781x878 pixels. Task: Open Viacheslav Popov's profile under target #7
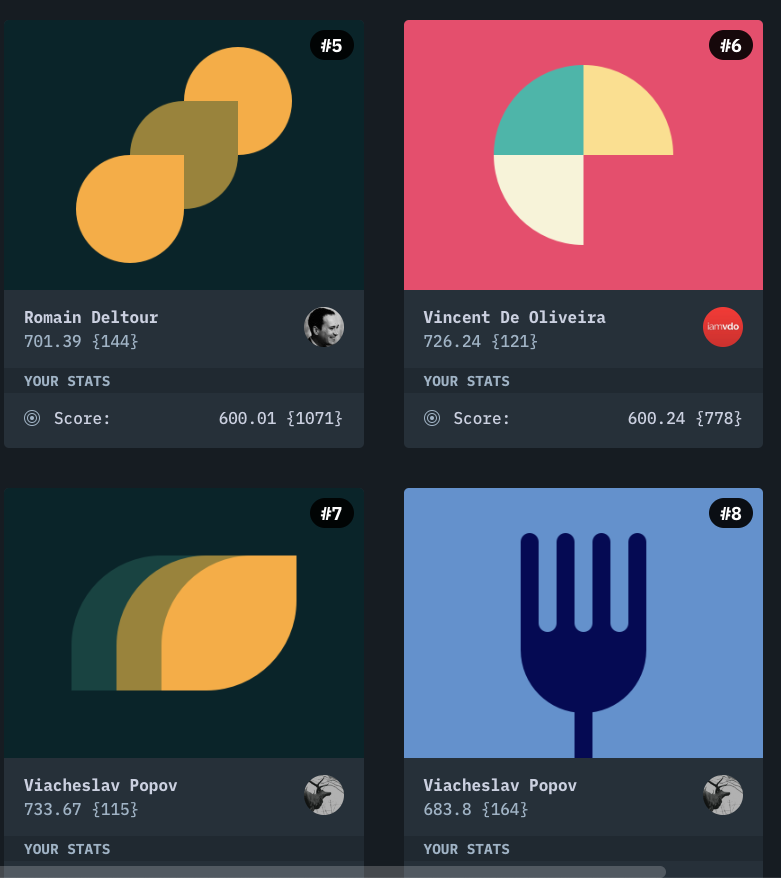pos(100,785)
